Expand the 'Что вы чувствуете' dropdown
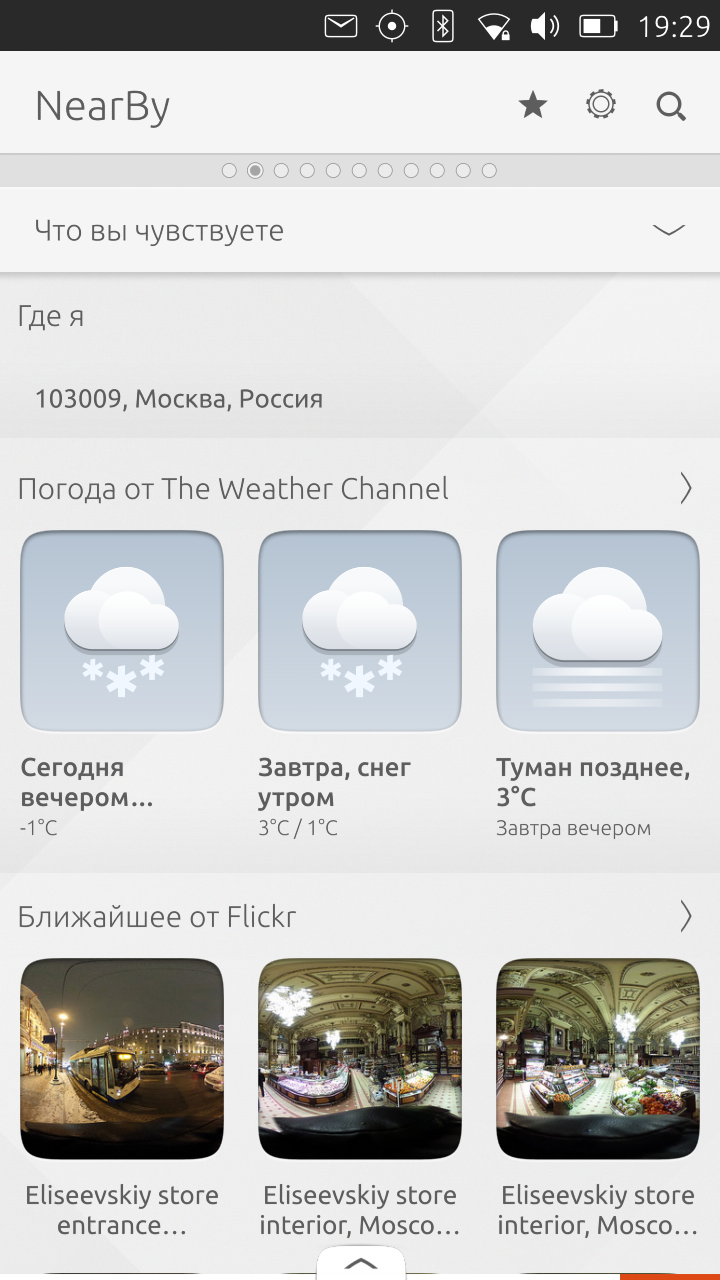Screen dimensions: 720x1280 [668, 231]
